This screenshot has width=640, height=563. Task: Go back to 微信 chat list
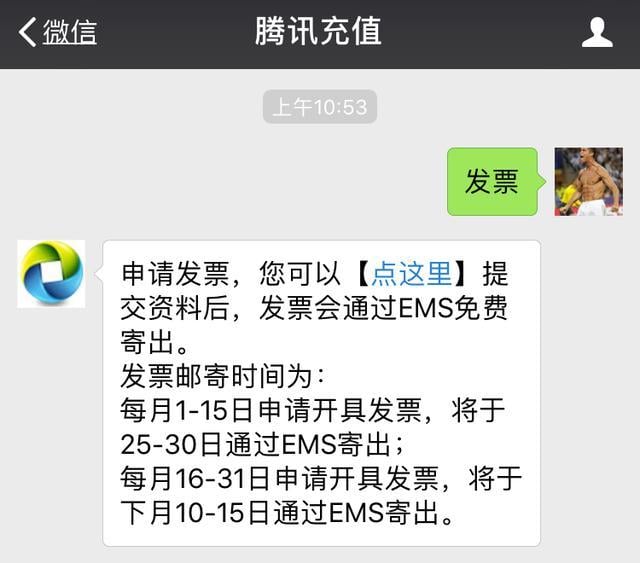[58, 32]
